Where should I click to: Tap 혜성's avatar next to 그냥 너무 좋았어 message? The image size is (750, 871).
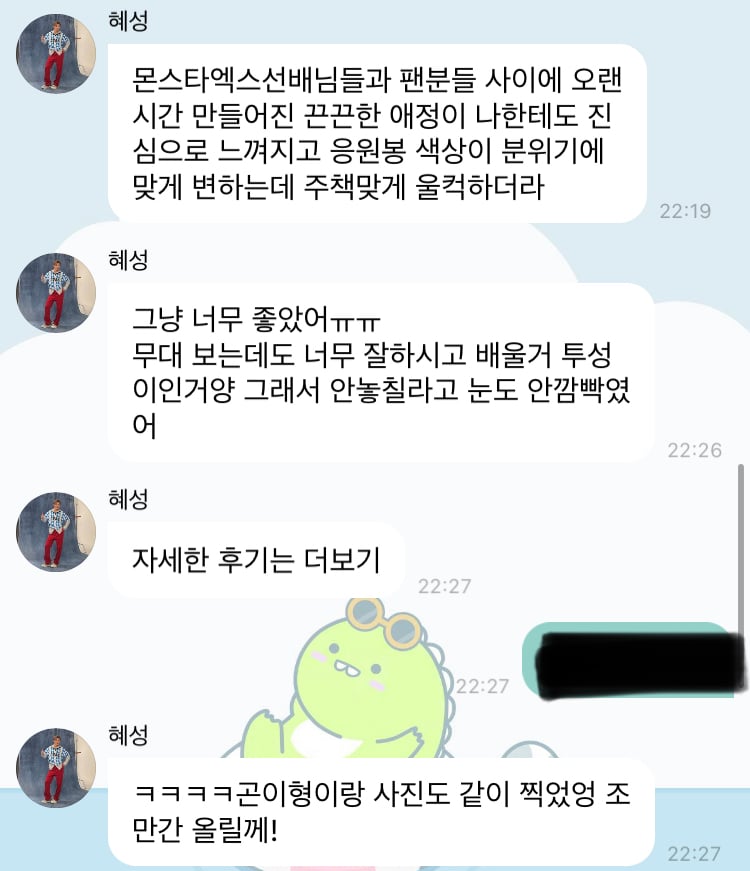click(56, 293)
